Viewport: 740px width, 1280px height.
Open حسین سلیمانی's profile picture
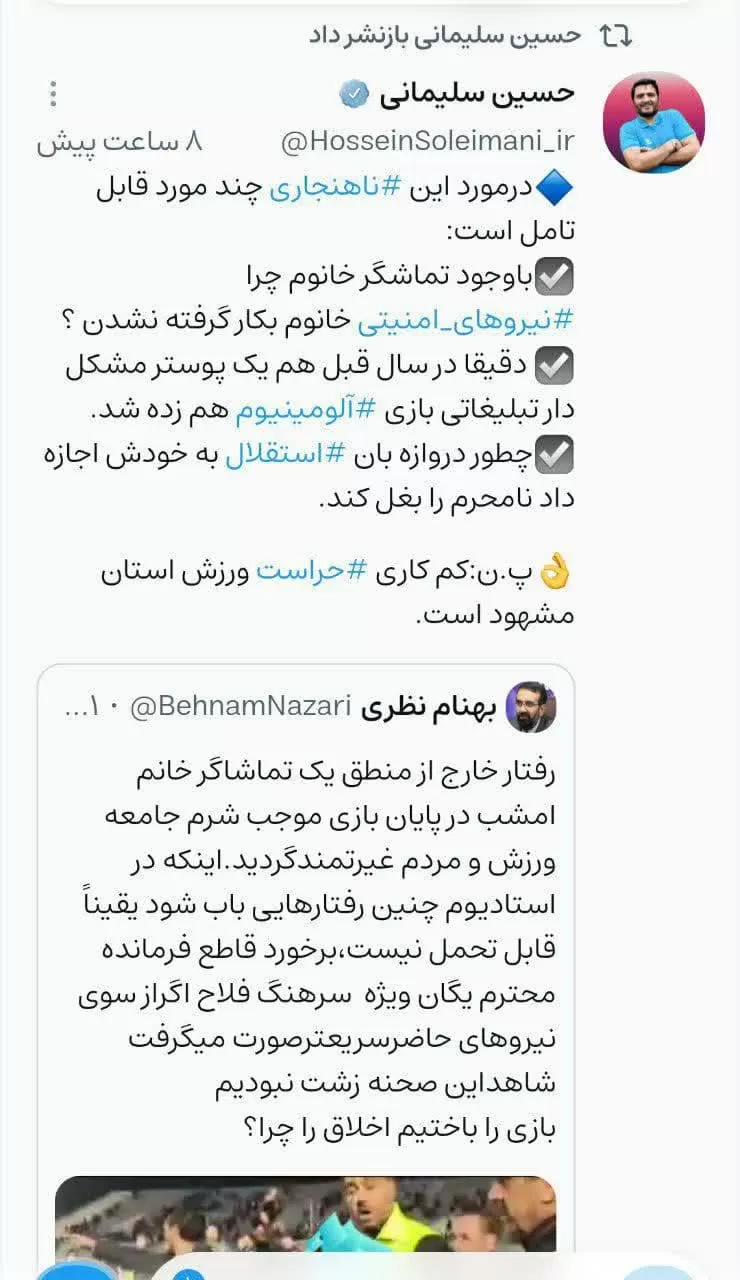point(654,123)
